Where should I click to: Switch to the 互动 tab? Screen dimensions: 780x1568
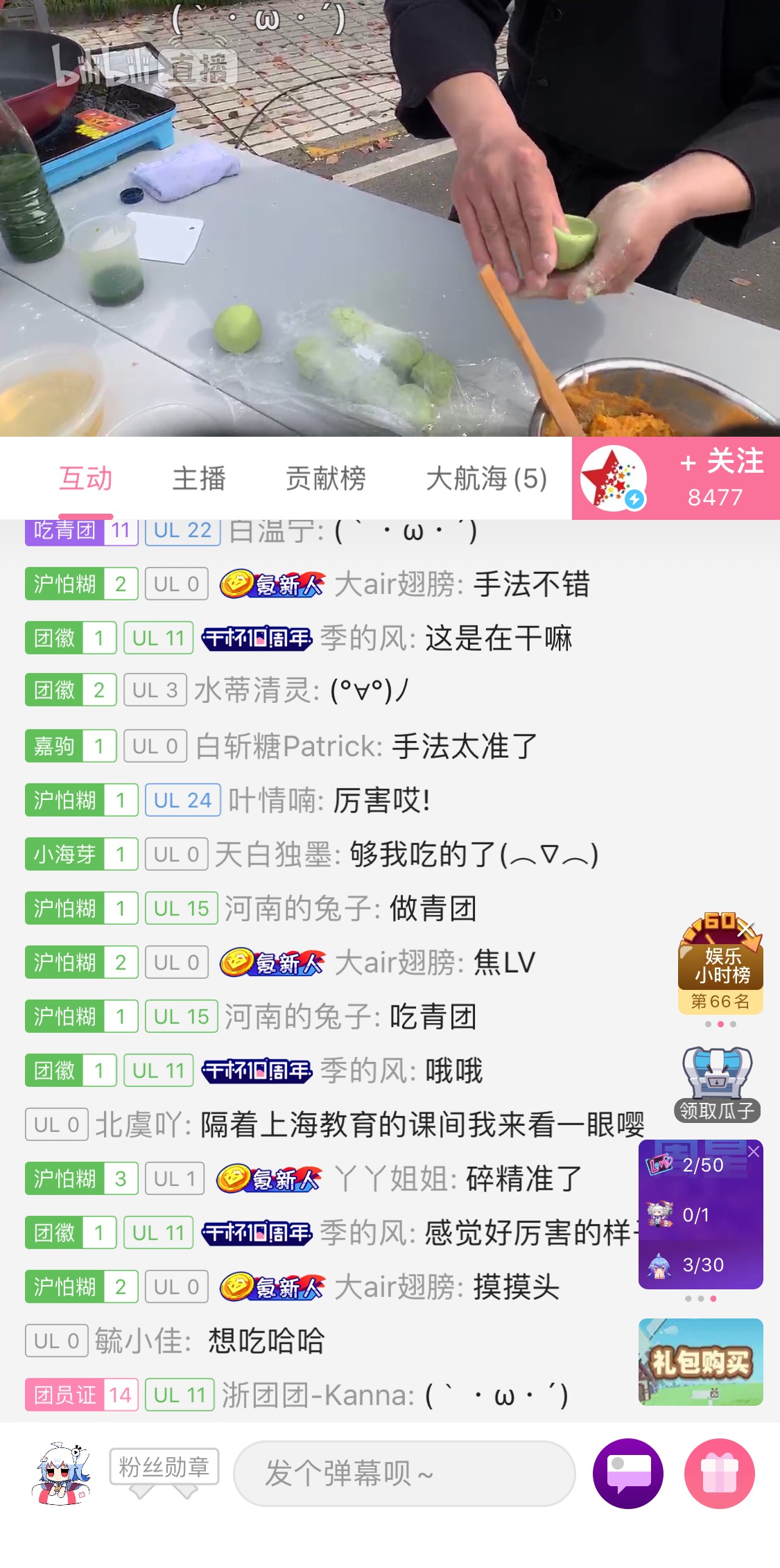[x=85, y=478]
